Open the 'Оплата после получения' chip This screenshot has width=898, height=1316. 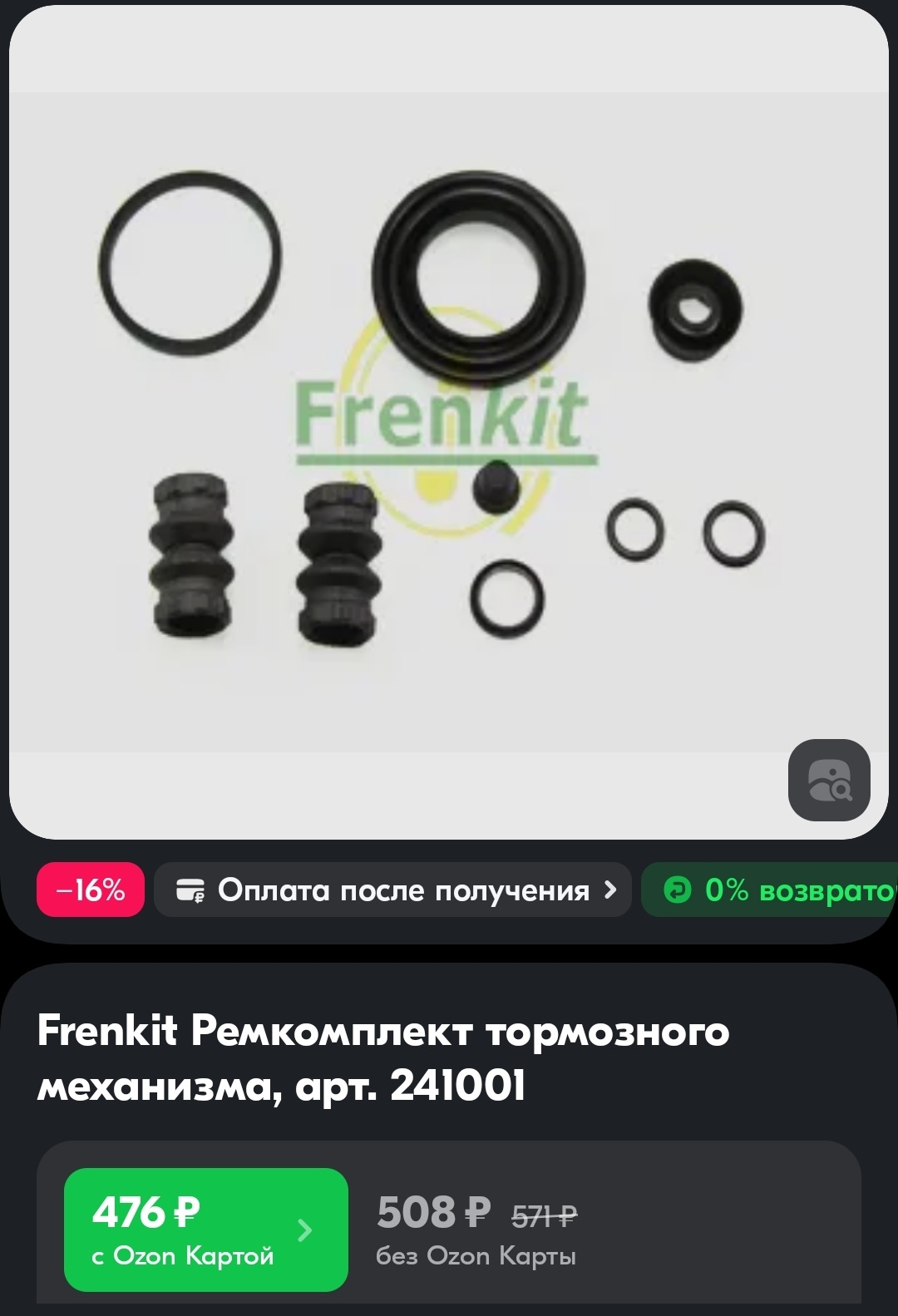[392, 890]
